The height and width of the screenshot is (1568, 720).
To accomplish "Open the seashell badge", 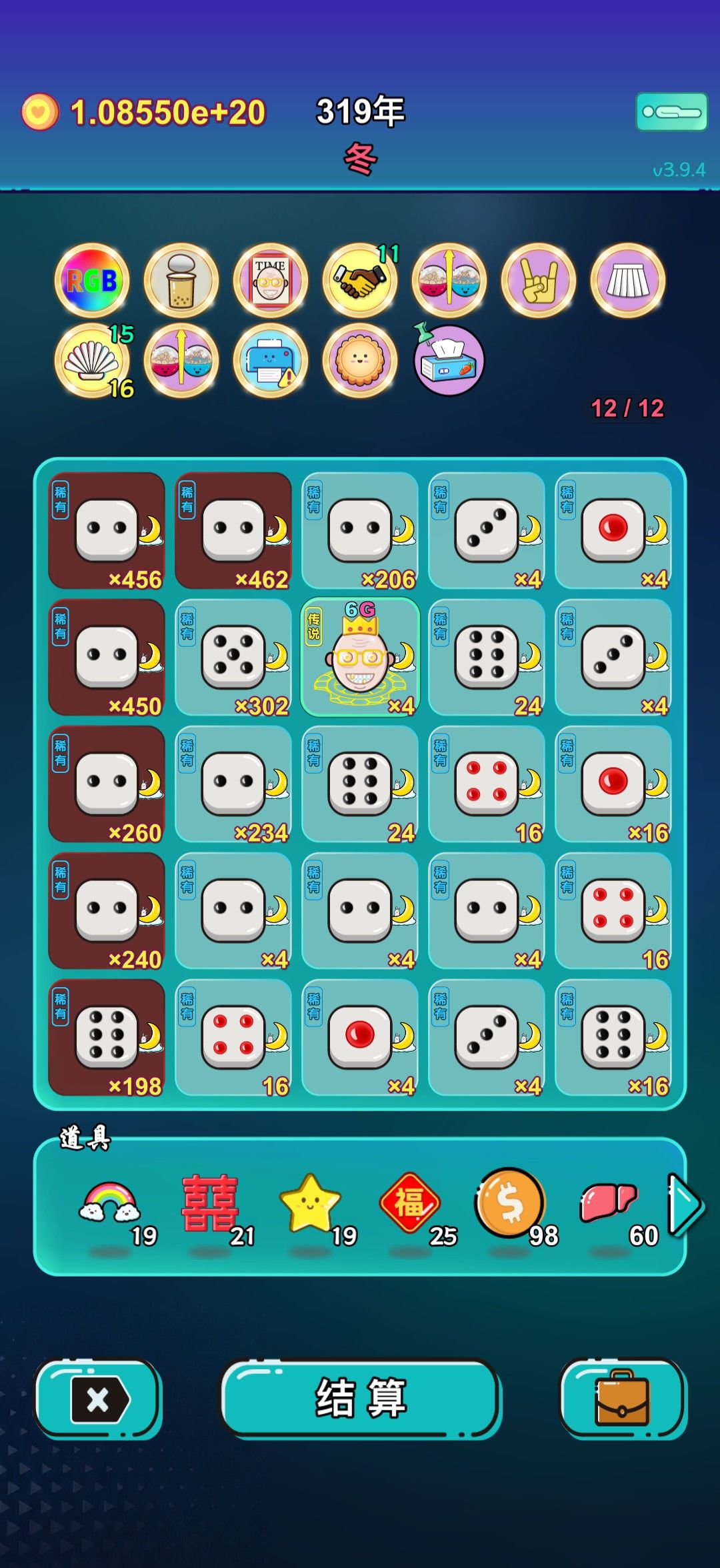I will [92, 361].
